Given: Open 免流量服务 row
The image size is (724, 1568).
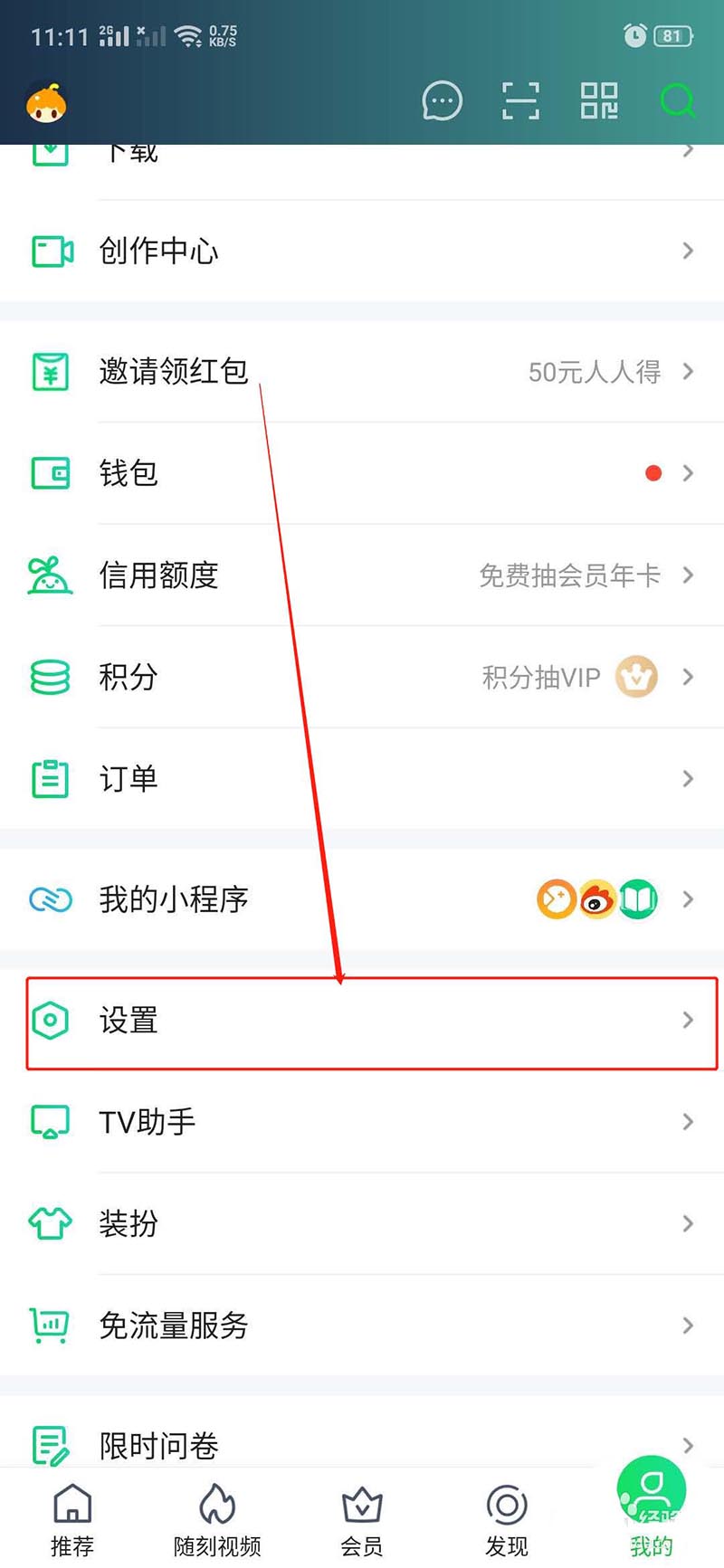Looking at the screenshot, I should tap(362, 1326).
